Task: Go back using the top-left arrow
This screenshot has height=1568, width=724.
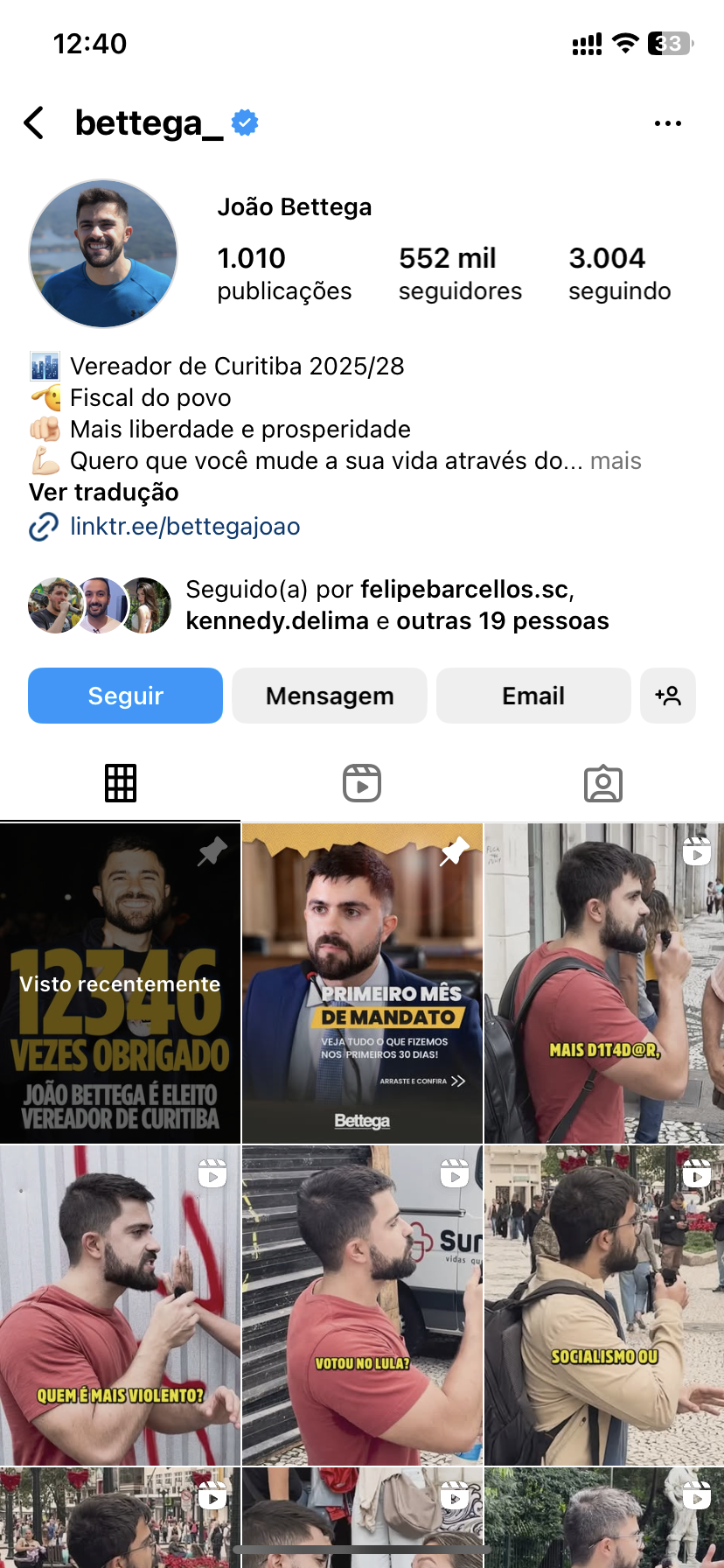Action: pyautogui.click(x=35, y=123)
